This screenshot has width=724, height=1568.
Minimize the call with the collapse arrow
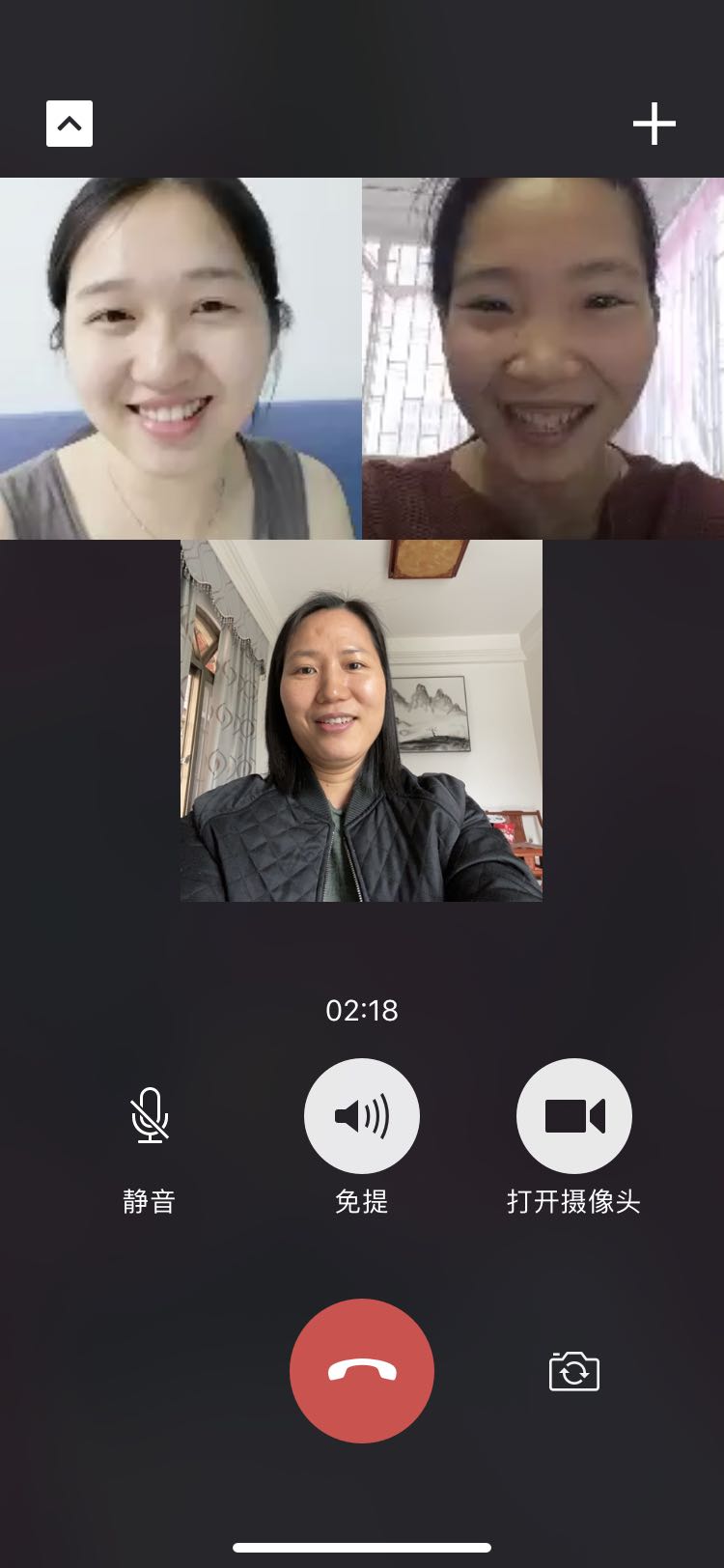pos(70,124)
